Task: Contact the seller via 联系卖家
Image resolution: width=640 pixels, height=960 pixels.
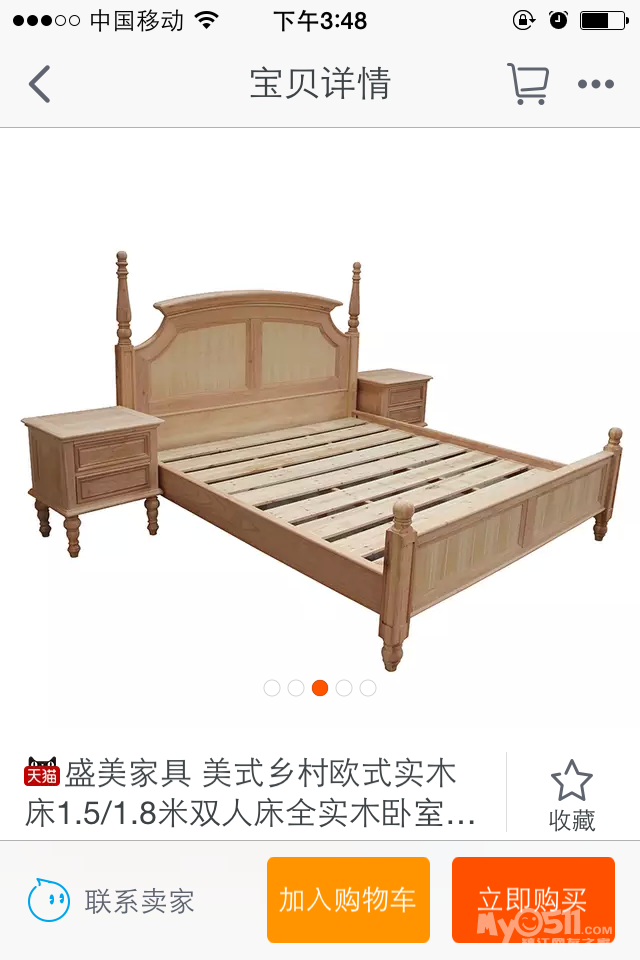Action: pyautogui.click(x=112, y=901)
